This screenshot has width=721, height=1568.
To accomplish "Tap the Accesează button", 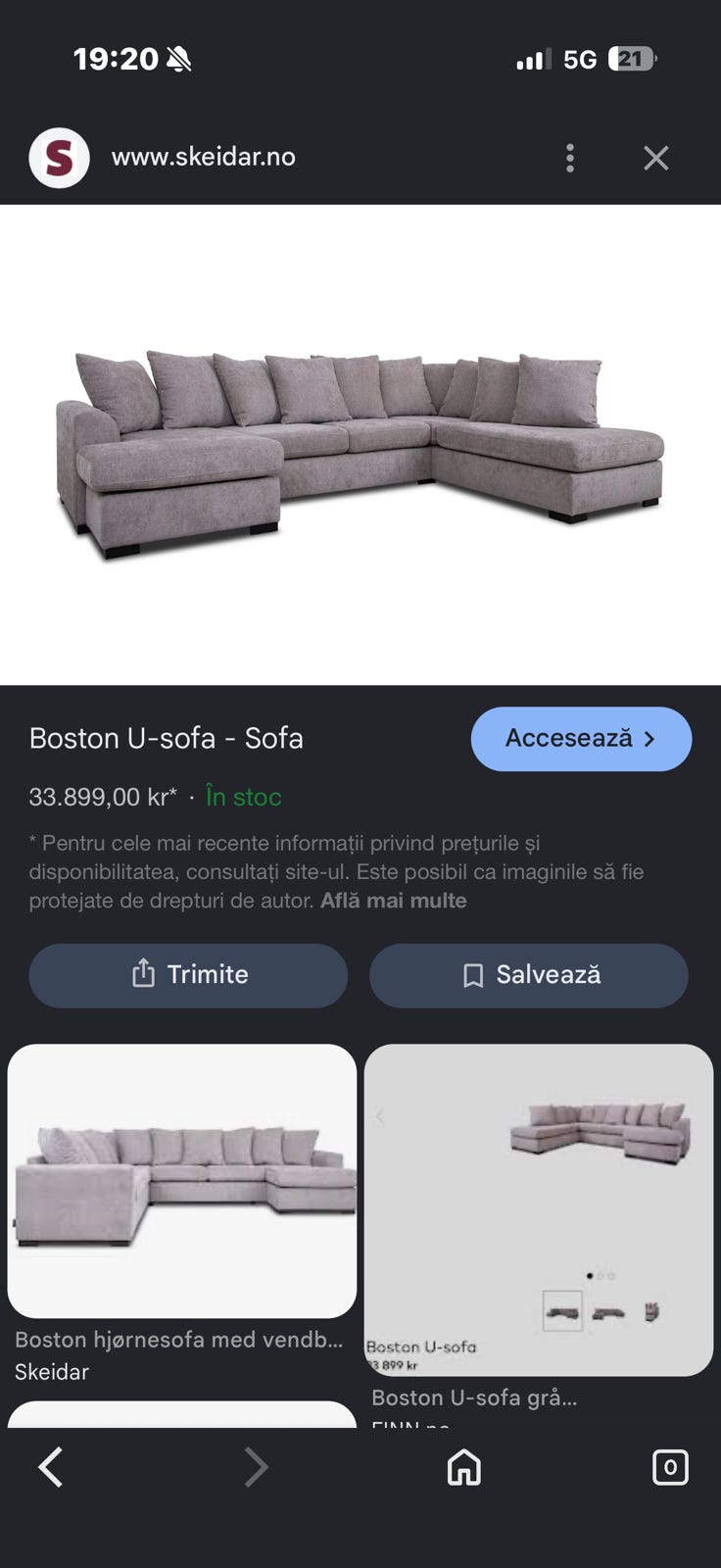I will (581, 739).
